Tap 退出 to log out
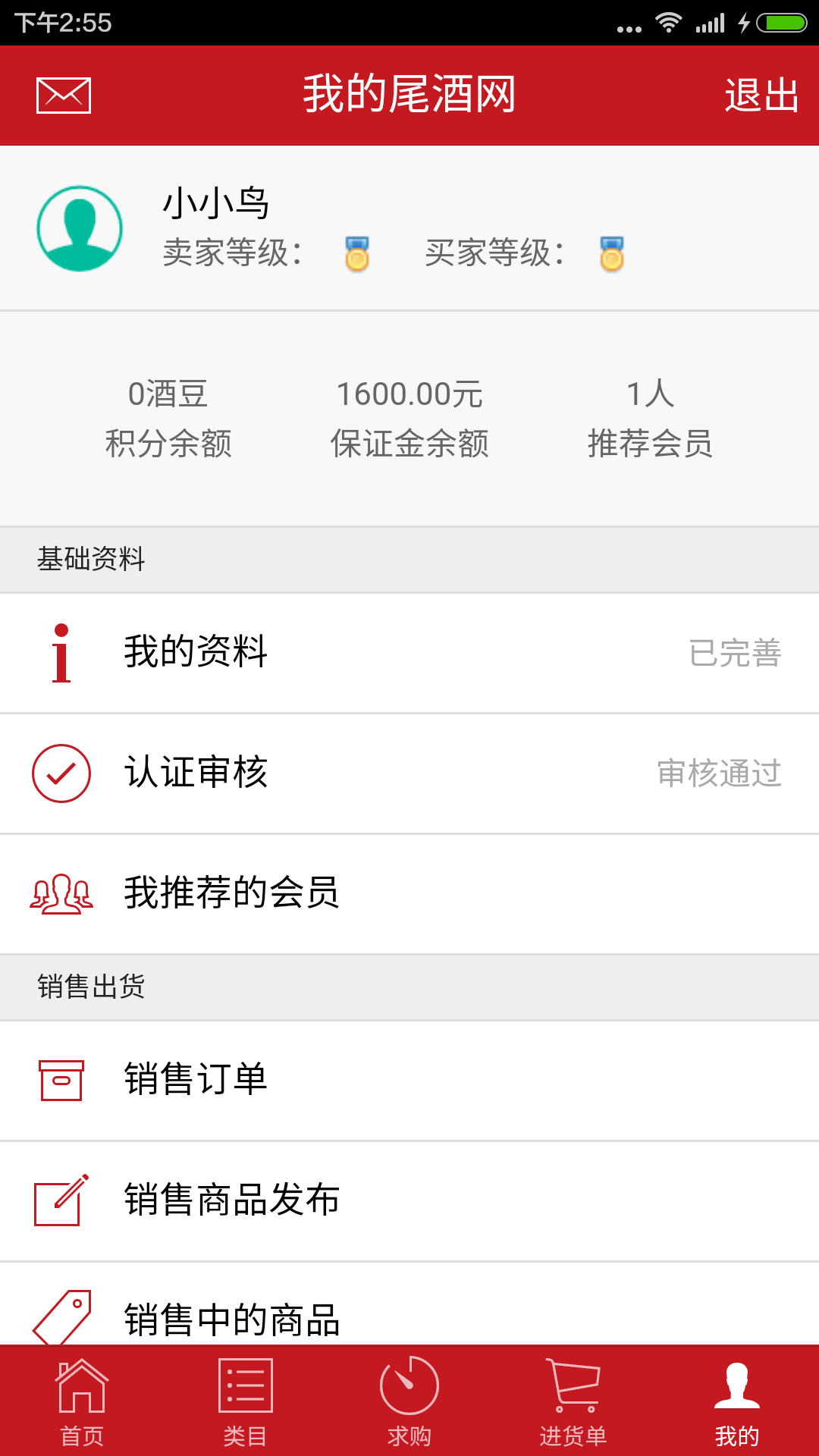The image size is (819, 1456). click(x=761, y=96)
